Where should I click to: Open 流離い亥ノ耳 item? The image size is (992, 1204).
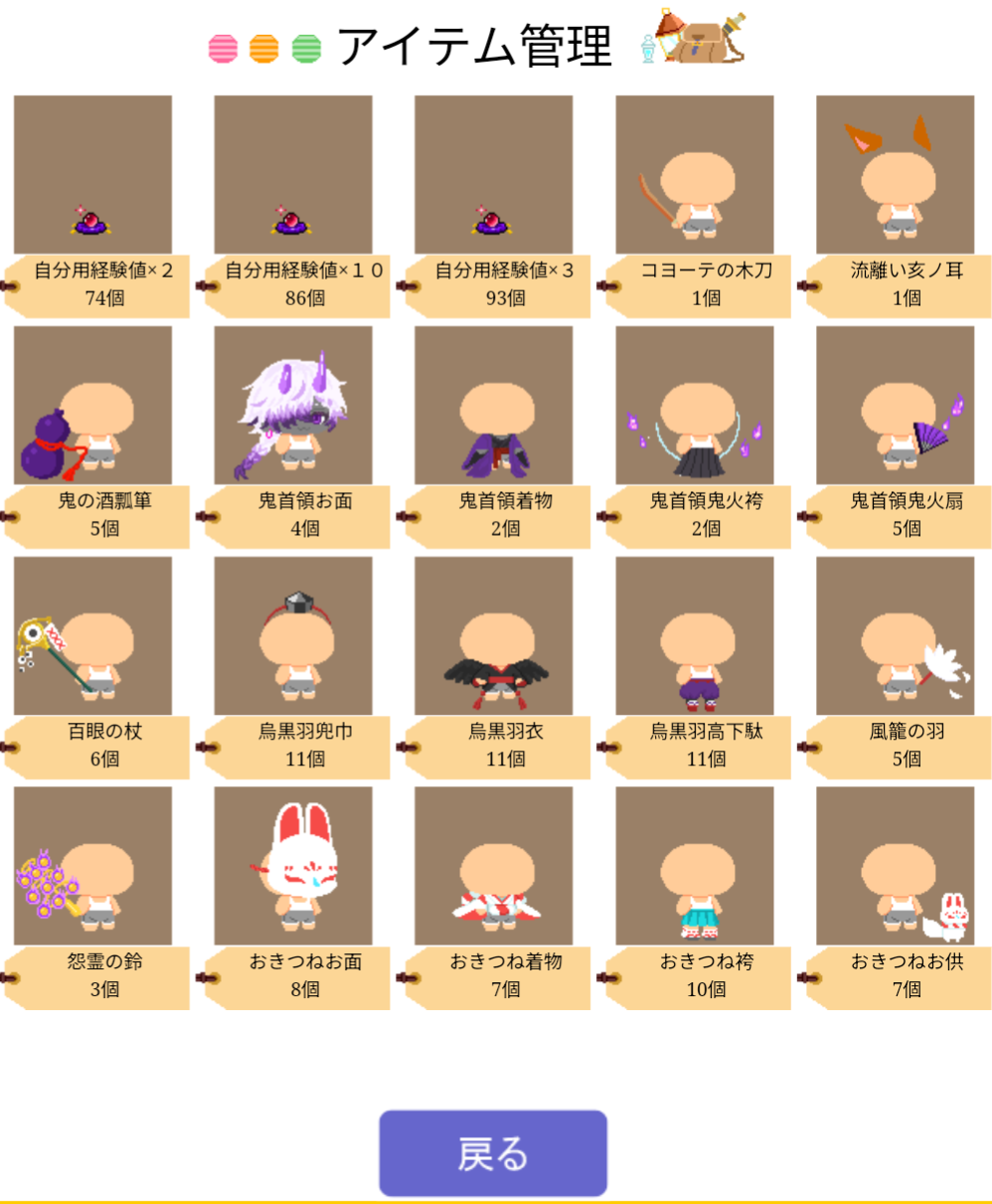coord(896,175)
